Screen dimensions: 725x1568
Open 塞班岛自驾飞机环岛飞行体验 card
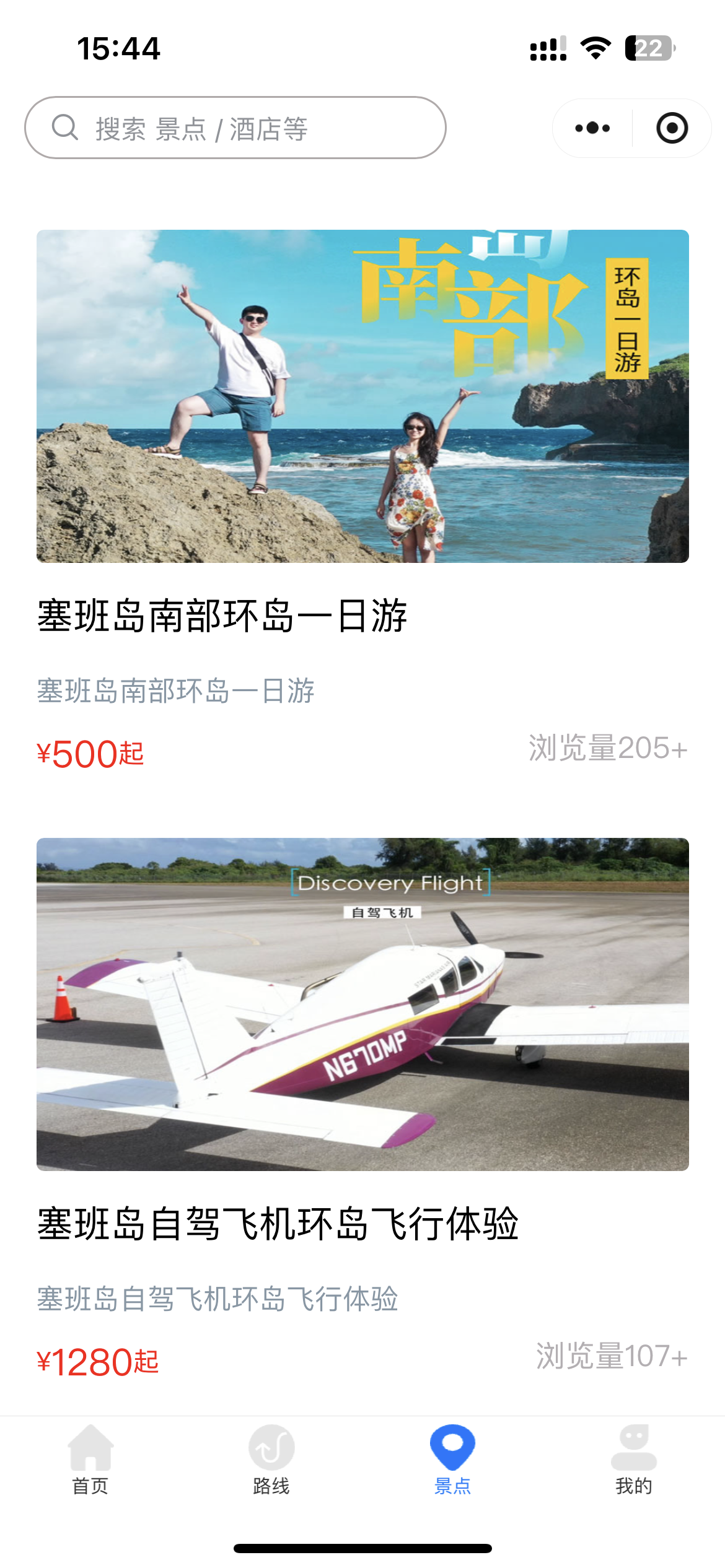362,1003
